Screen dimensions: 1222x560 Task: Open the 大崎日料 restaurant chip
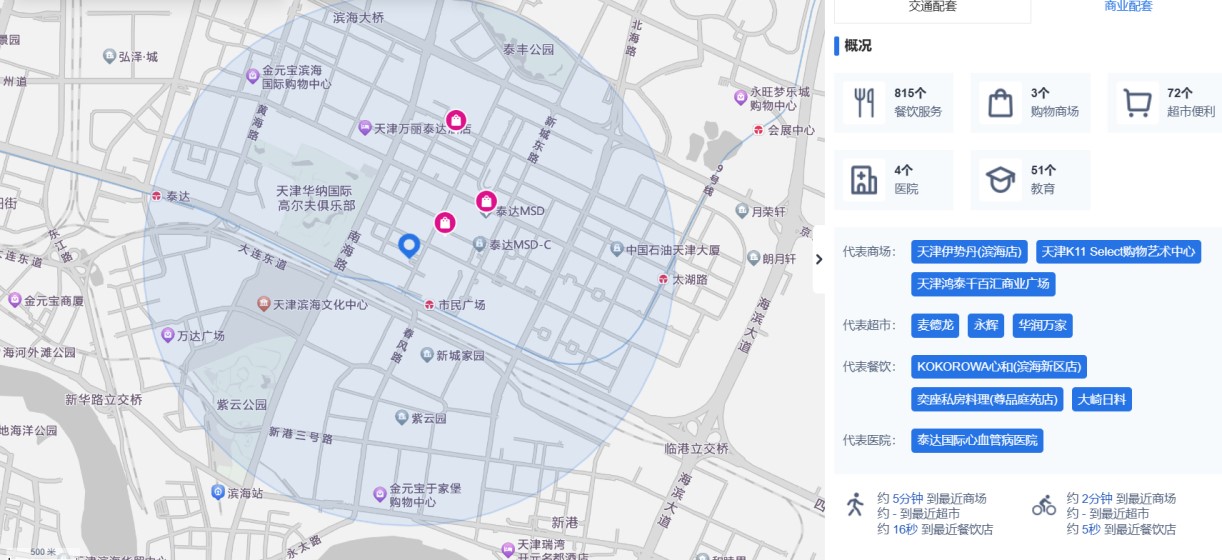(x=1101, y=399)
